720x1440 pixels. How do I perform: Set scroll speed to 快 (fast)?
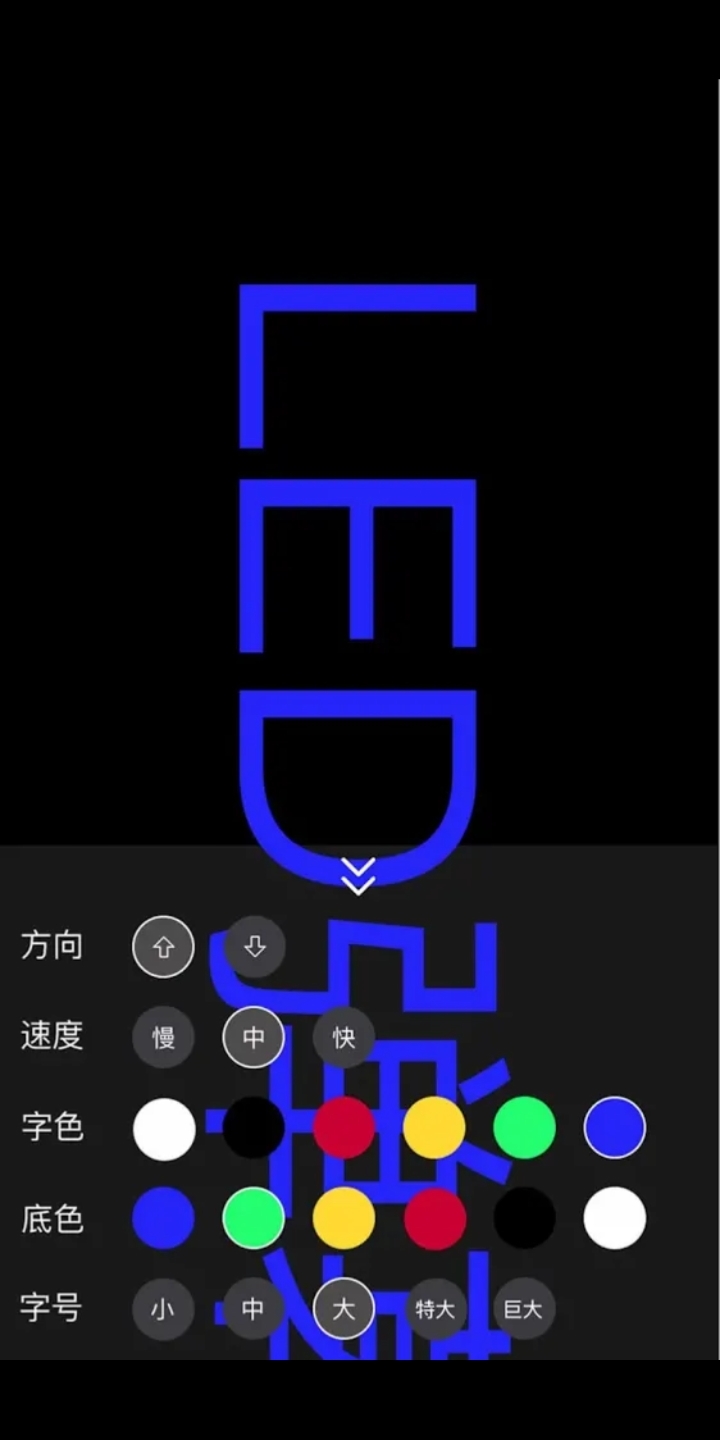[x=343, y=1037]
